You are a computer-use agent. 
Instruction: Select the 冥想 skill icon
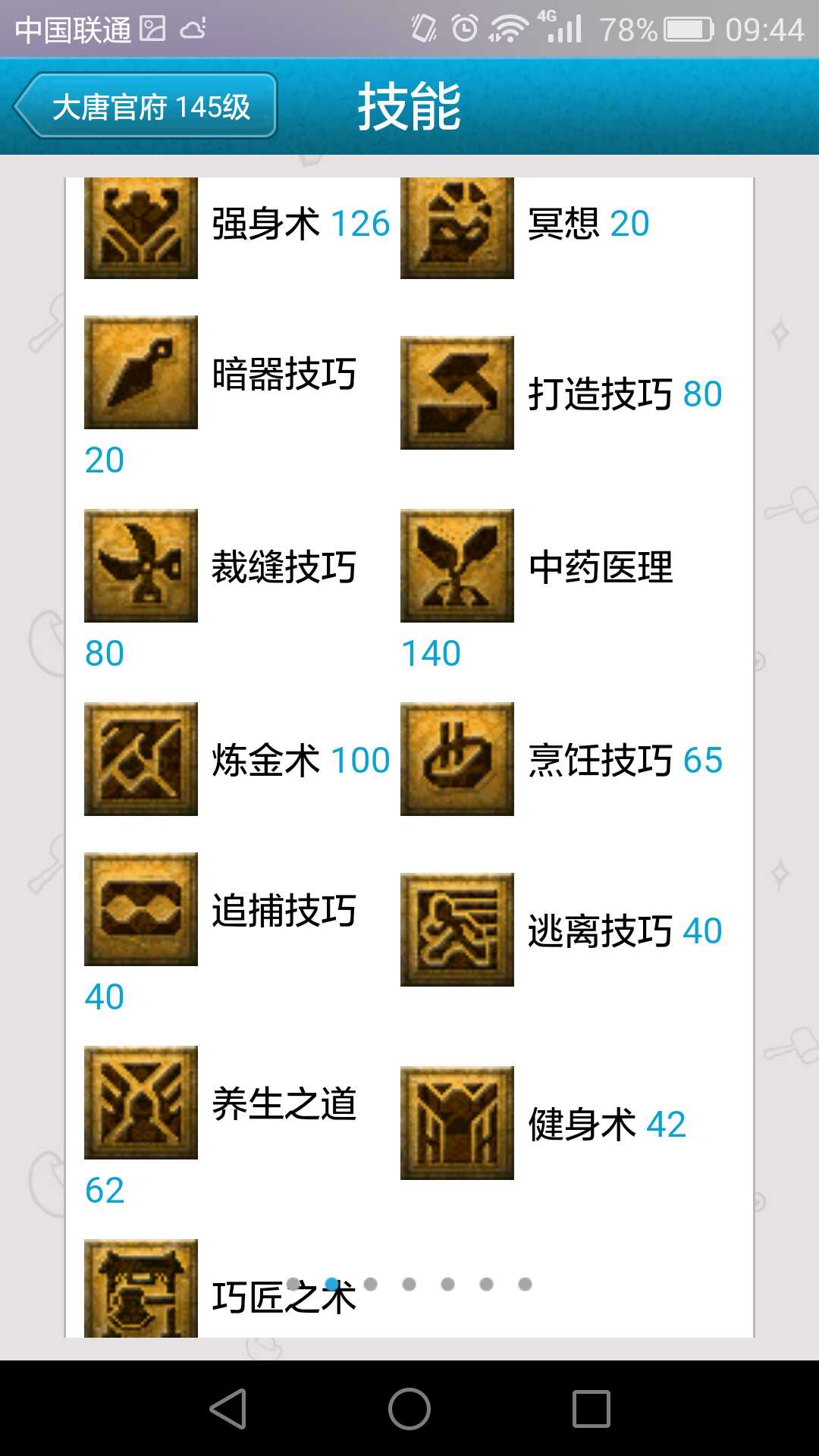click(x=457, y=228)
